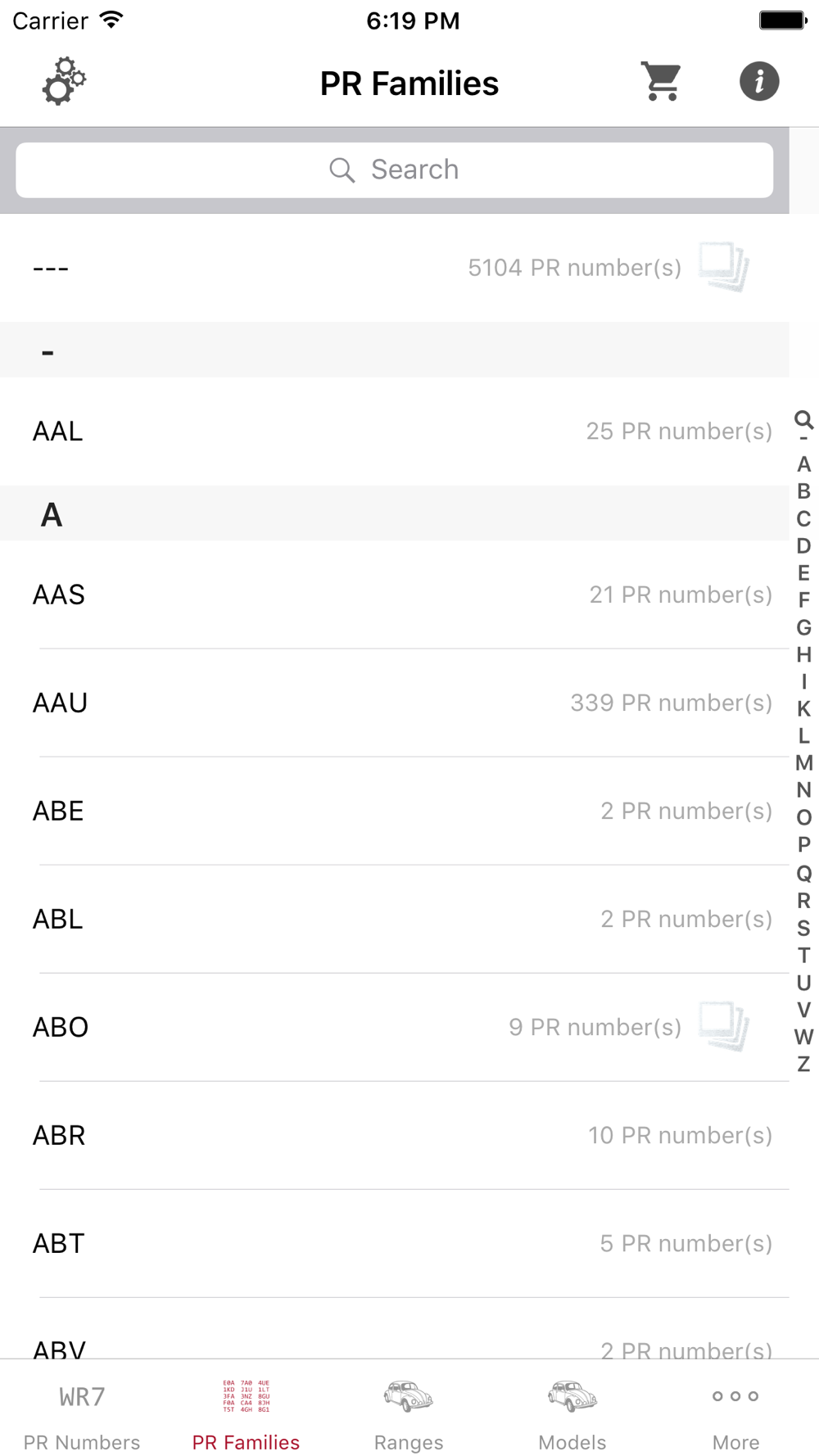Open the ABE family row
This screenshot has height=1456, width=819.
pyautogui.click(x=394, y=811)
